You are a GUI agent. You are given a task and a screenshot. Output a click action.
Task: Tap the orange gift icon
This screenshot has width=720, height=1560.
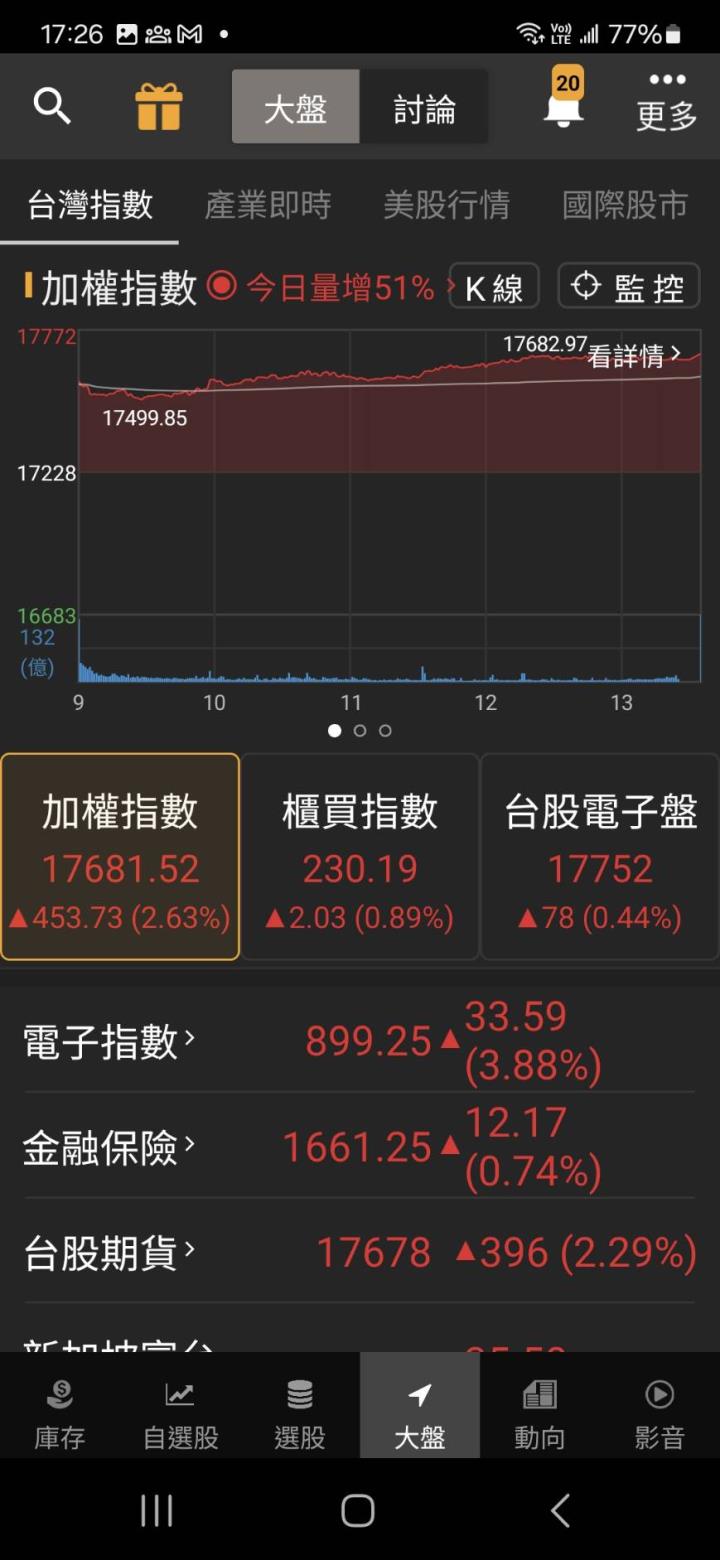159,106
